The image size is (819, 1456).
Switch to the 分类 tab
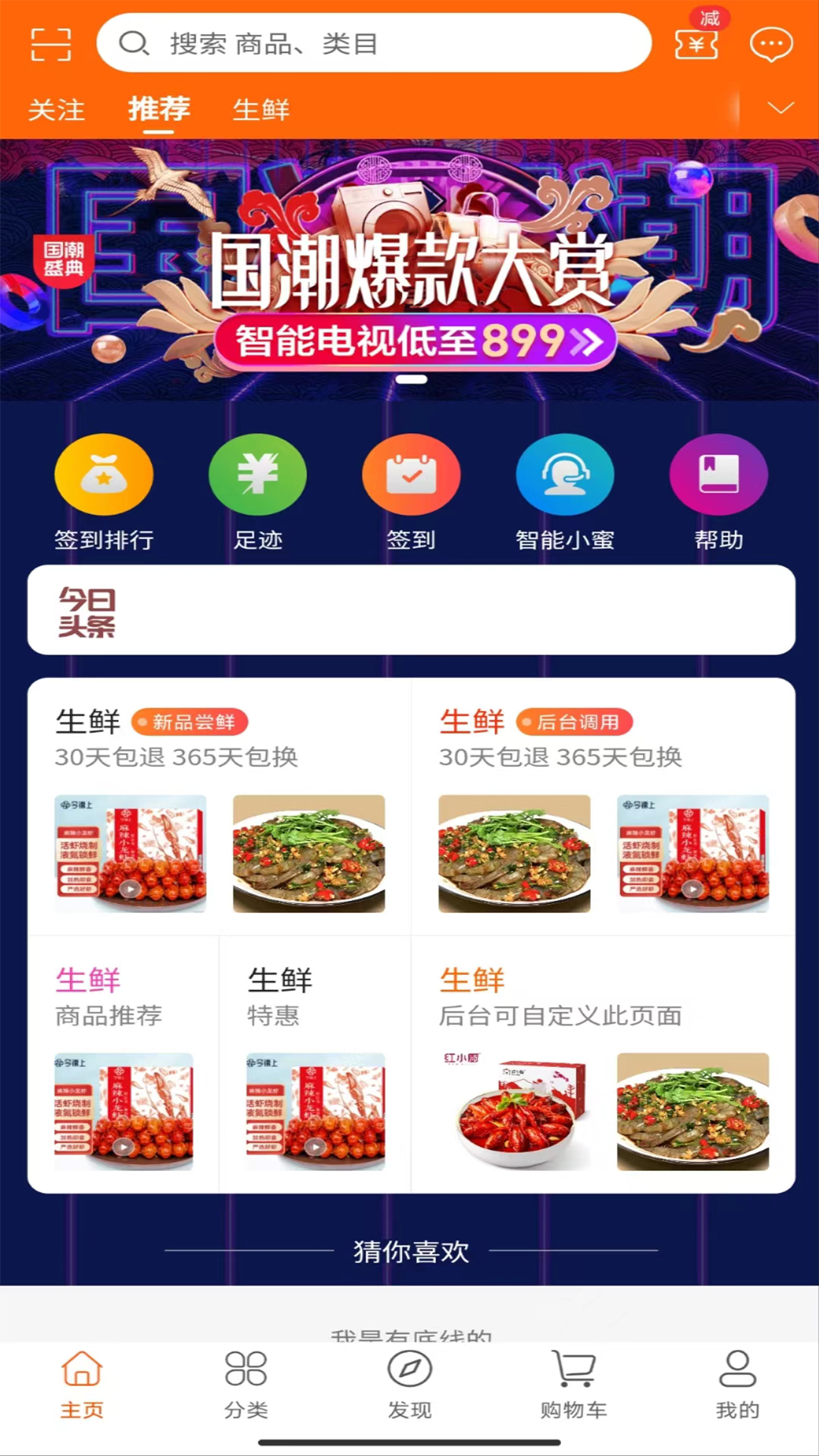point(246,1385)
